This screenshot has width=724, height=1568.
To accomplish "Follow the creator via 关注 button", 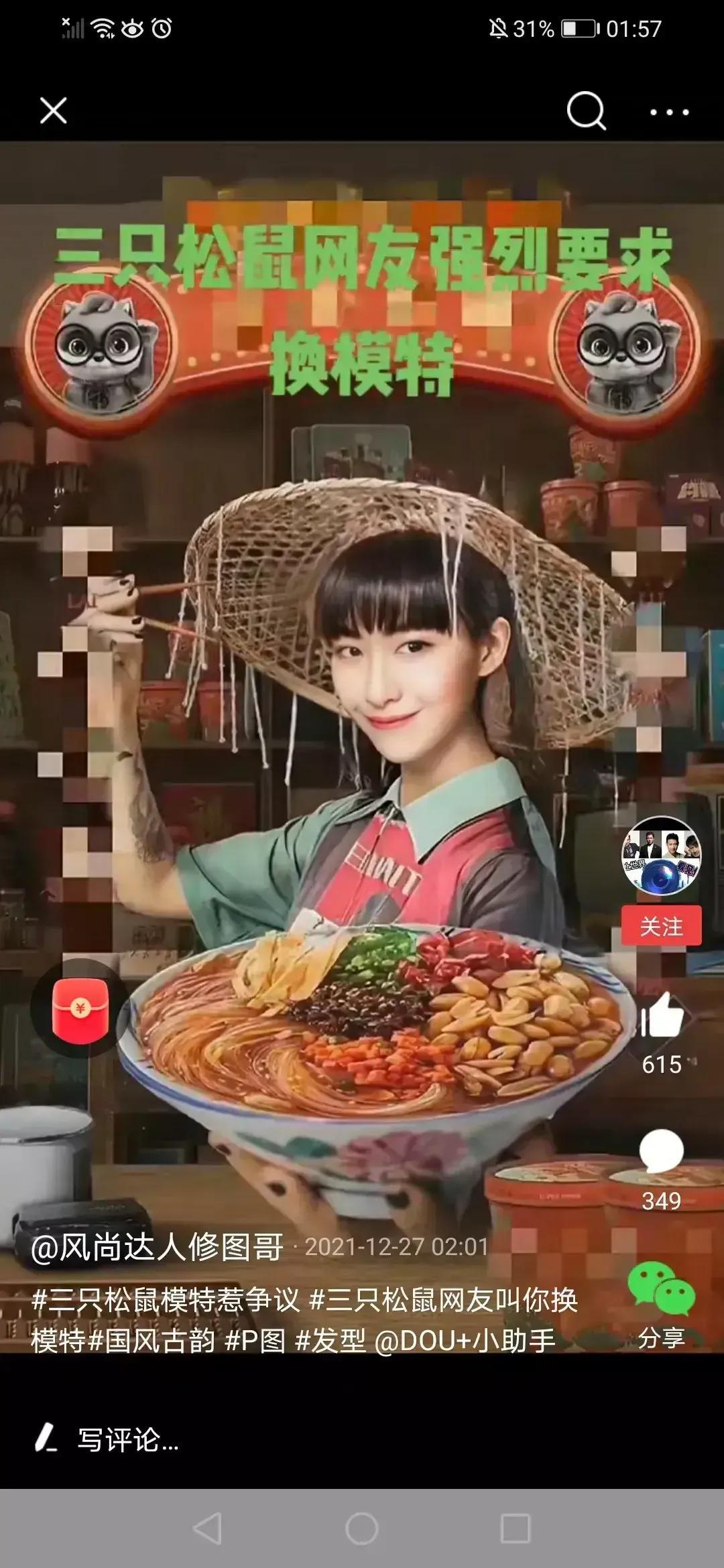I will (x=661, y=926).
